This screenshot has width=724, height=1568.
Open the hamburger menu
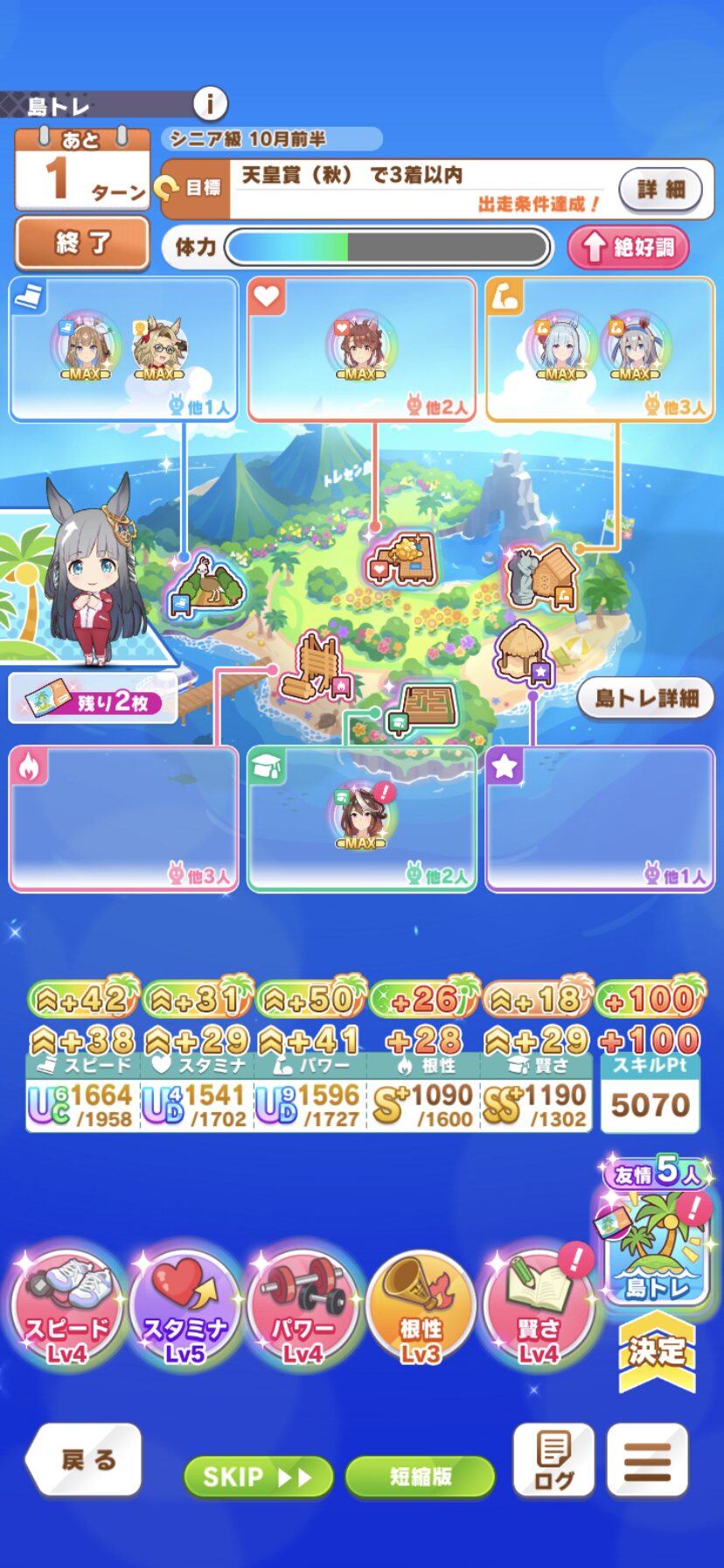(x=647, y=1459)
